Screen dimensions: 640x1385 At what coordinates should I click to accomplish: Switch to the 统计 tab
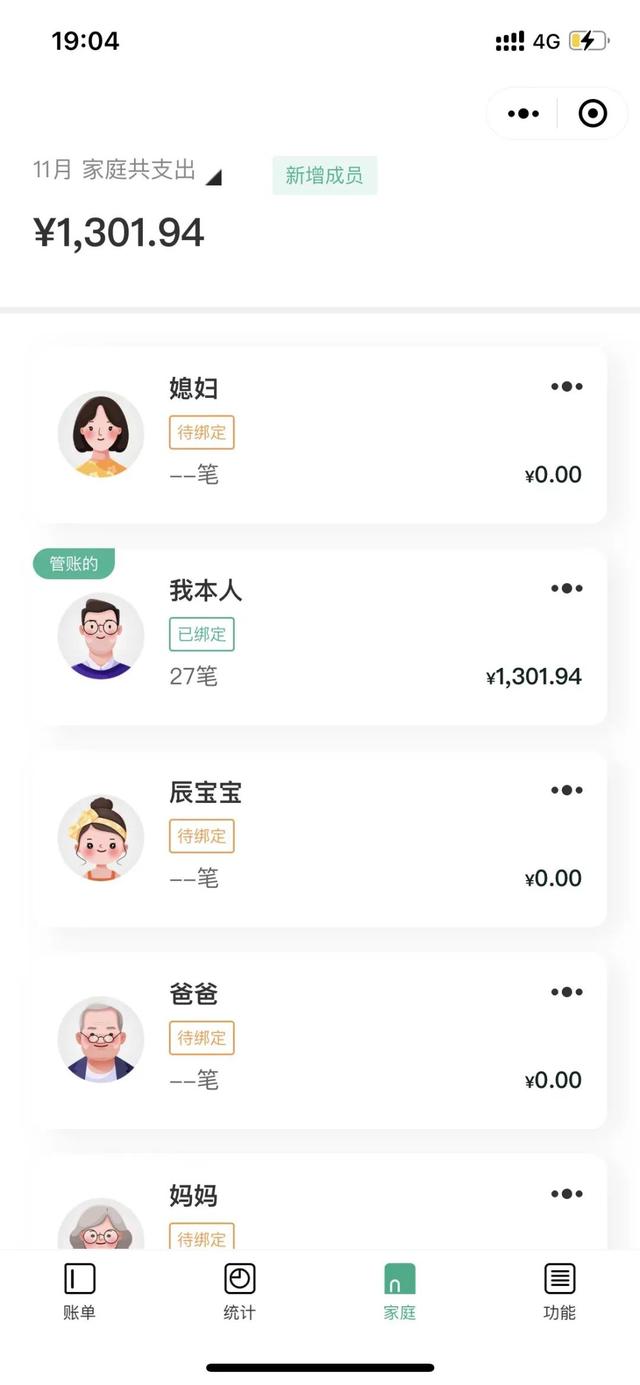(x=240, y=1291)
